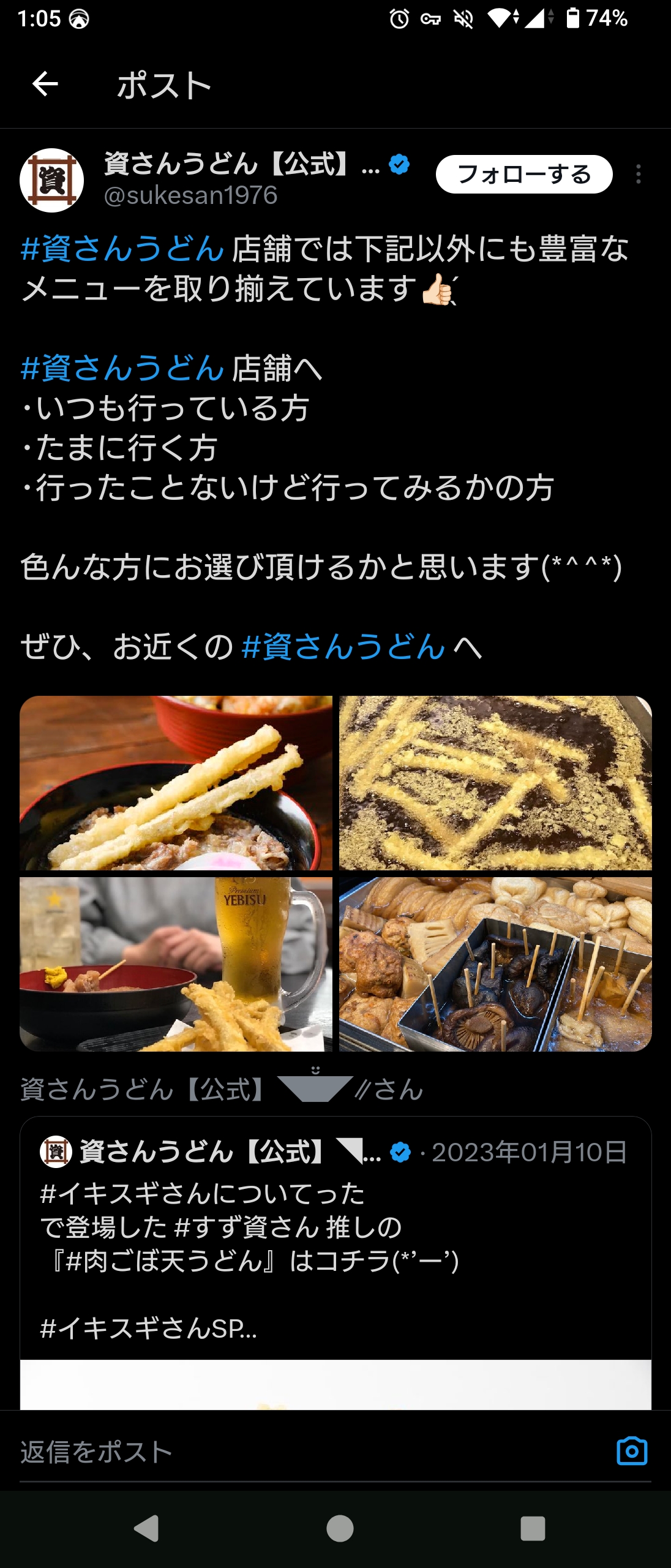Image resolution: width=671 pixels, height=1568 pixels.
Task: Go back using the arrow icon
Action: [x=45, y=84]
